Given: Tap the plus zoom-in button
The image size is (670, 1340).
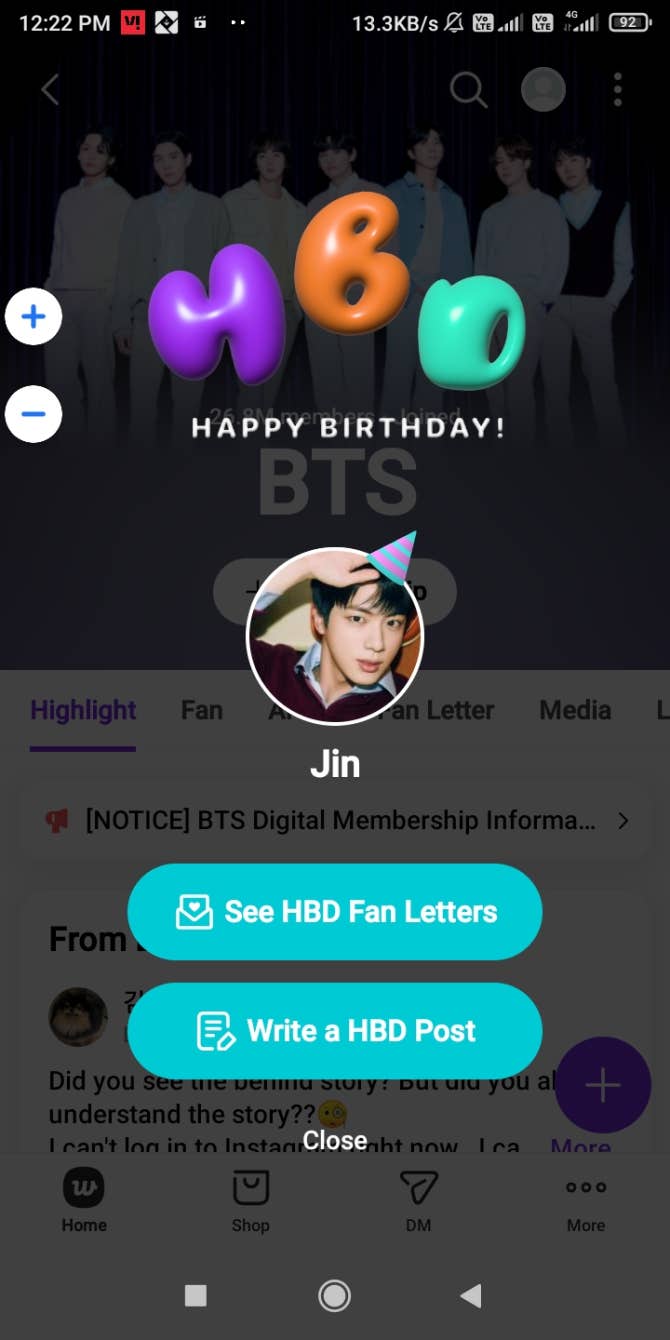Looking at the screenshot, I should 34,317.
